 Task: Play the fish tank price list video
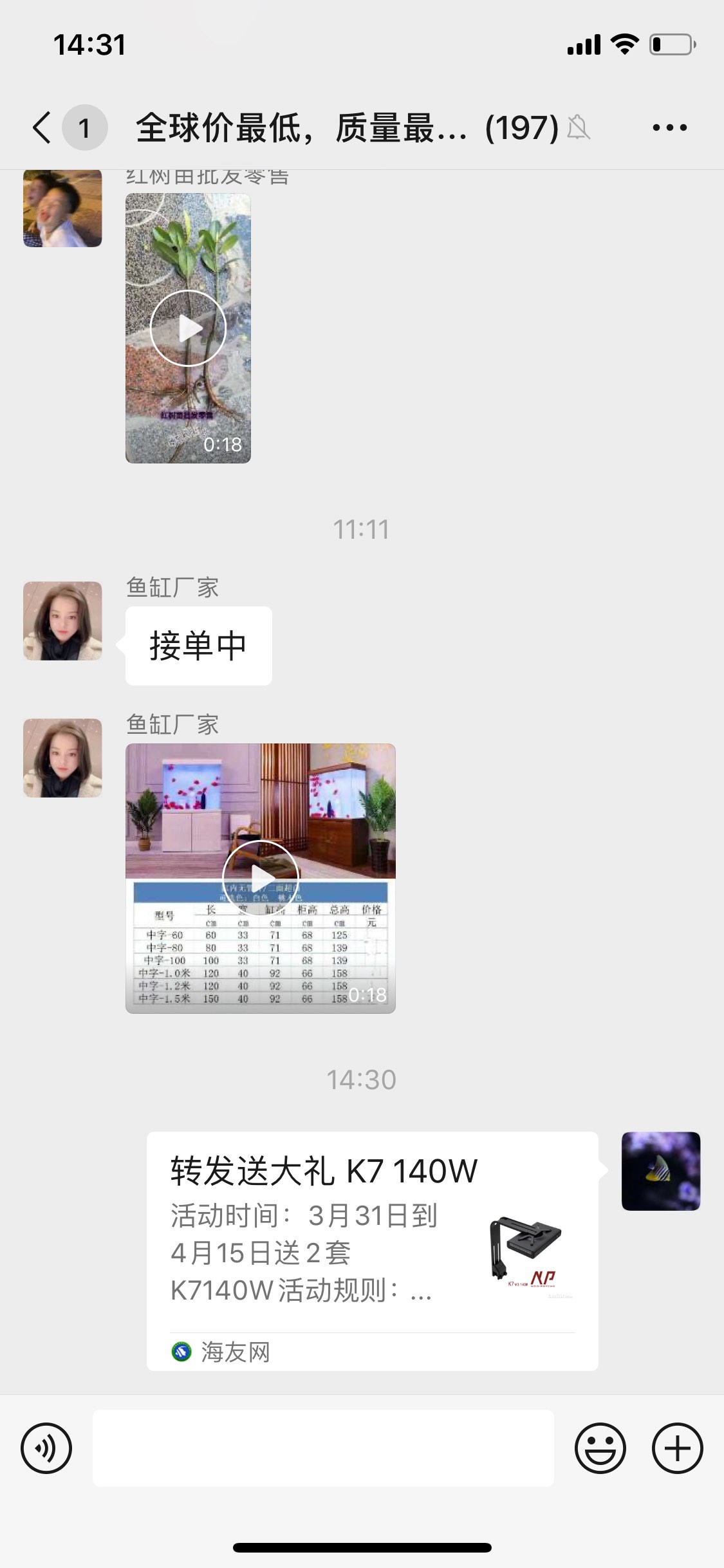(x=260, y=878)
